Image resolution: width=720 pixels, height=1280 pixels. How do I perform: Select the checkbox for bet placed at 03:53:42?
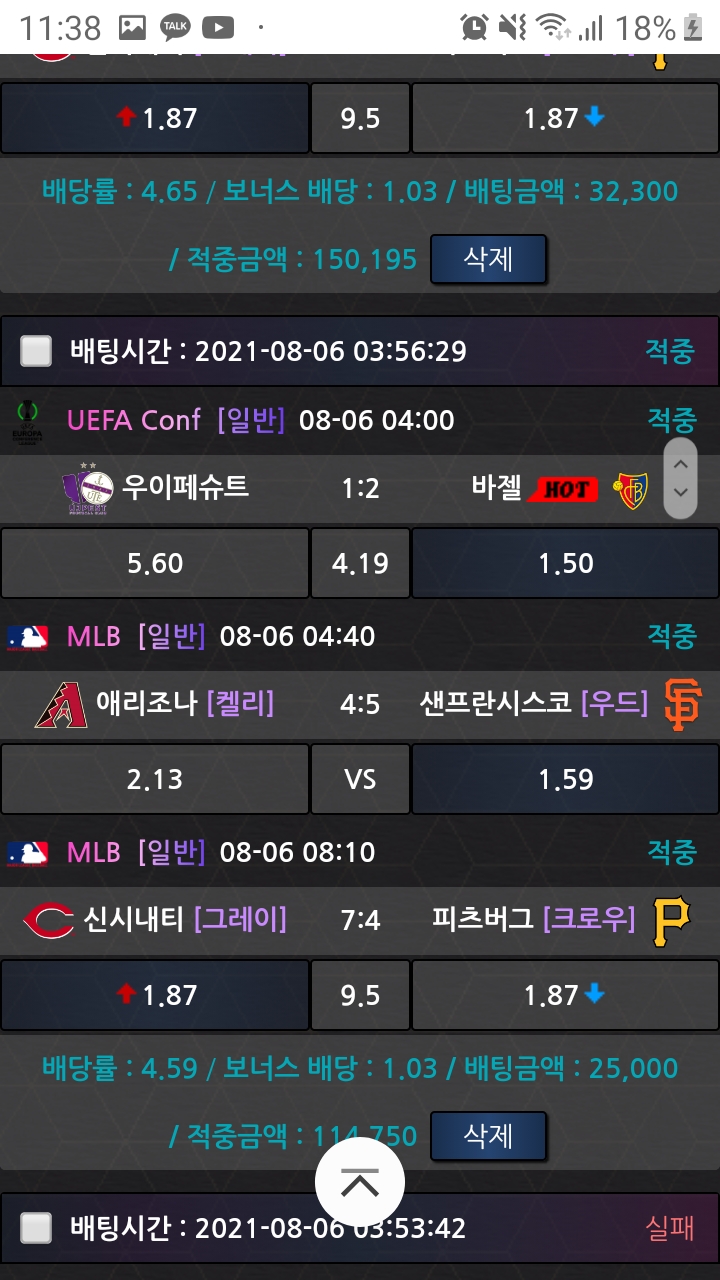(x=37, y=1227)
